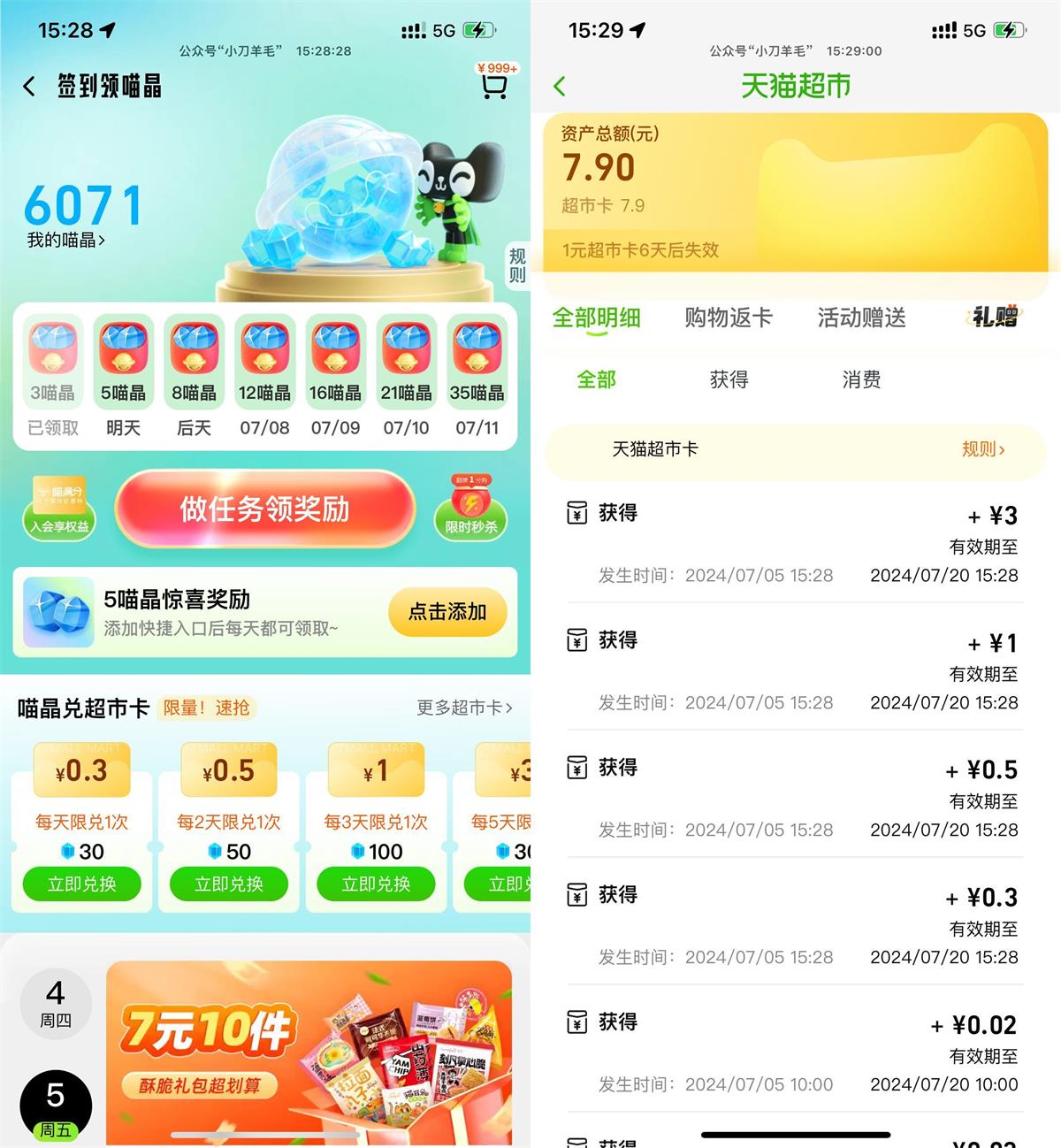Redeem the ¥0.3 card via 立即兑换
This screenshot has width=1061, height=1148.
pos(82,884)
